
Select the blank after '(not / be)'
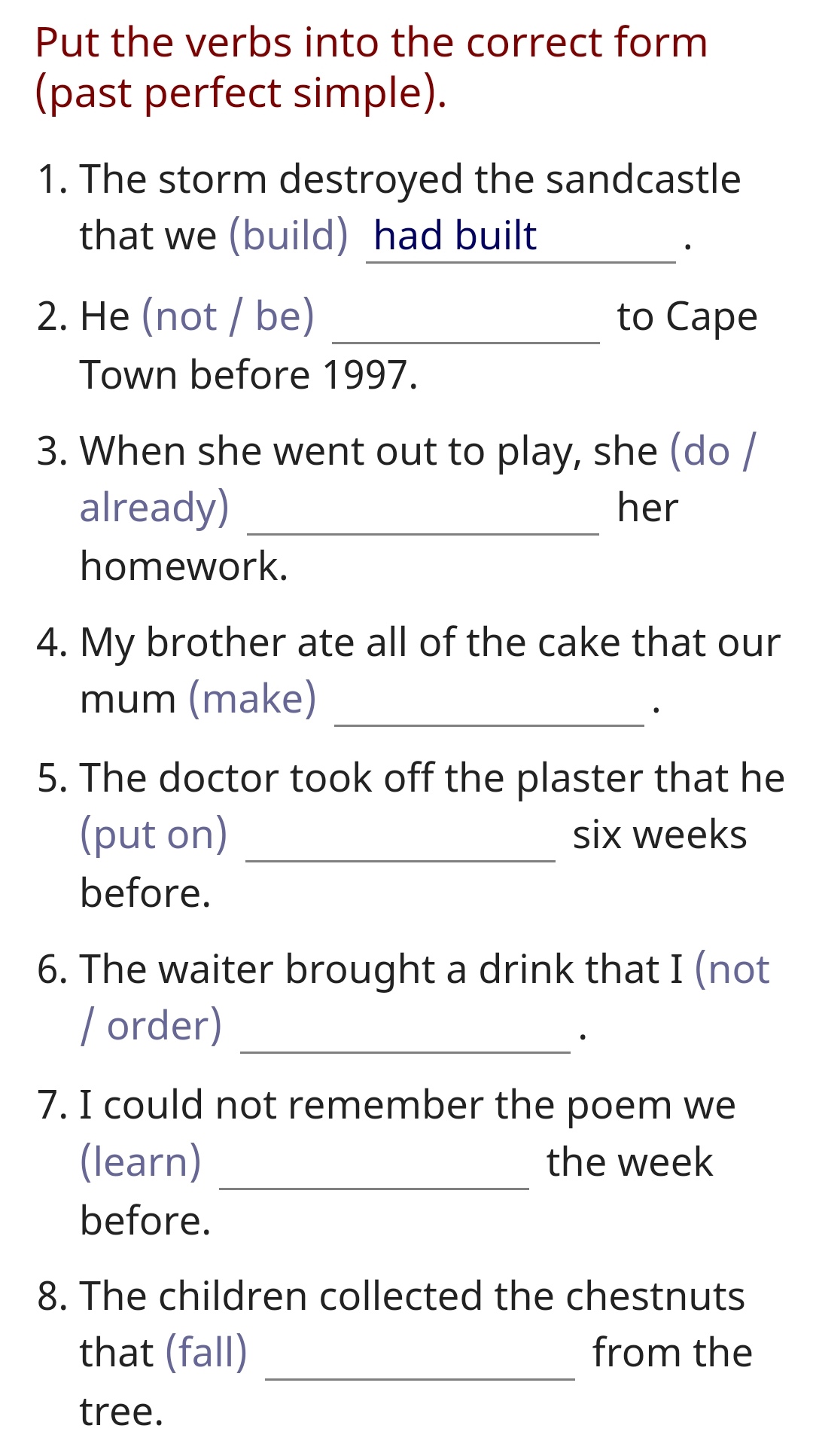click(x=466, y=319)
